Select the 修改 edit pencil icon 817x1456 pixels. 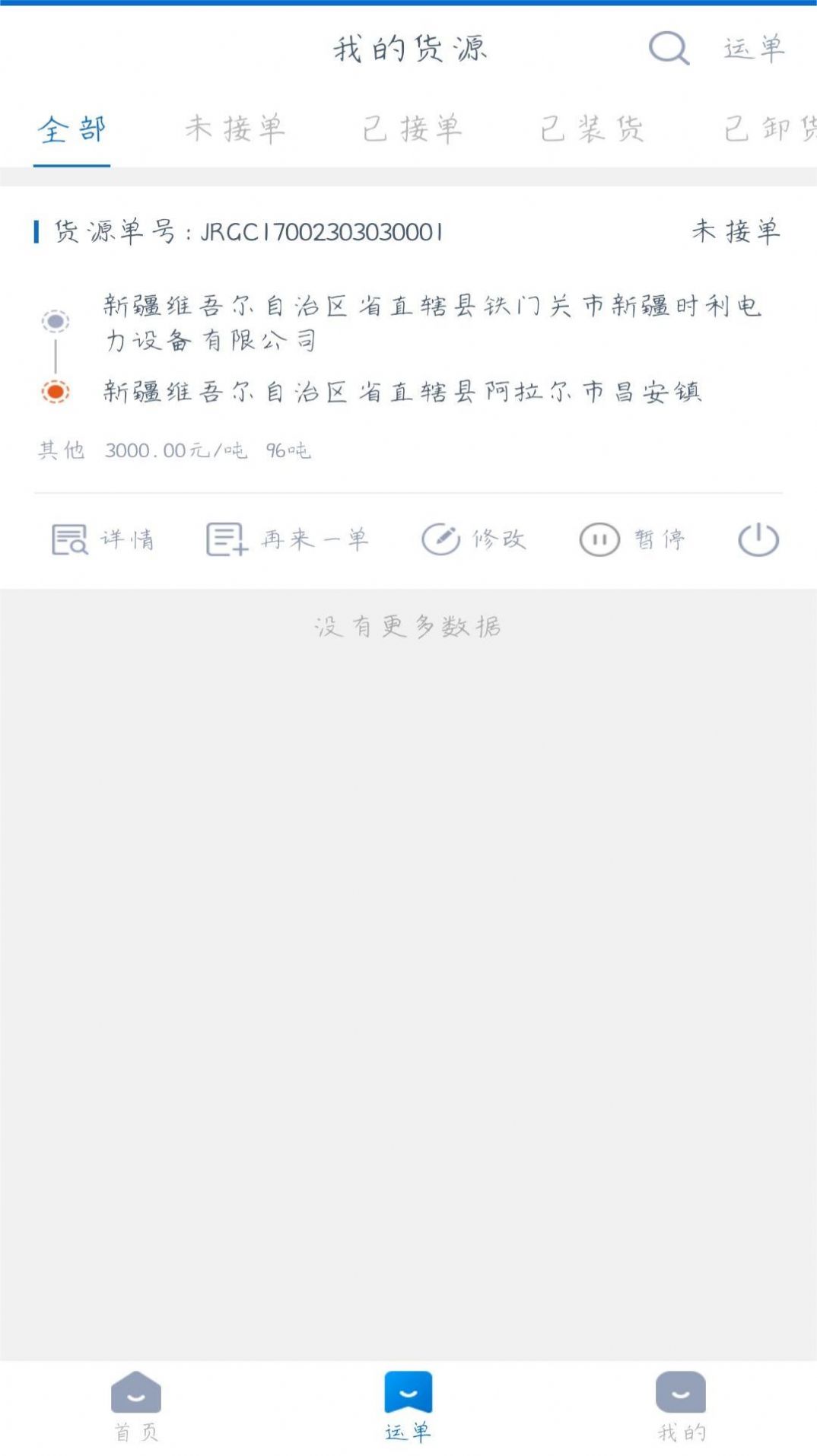pos(441,539)
